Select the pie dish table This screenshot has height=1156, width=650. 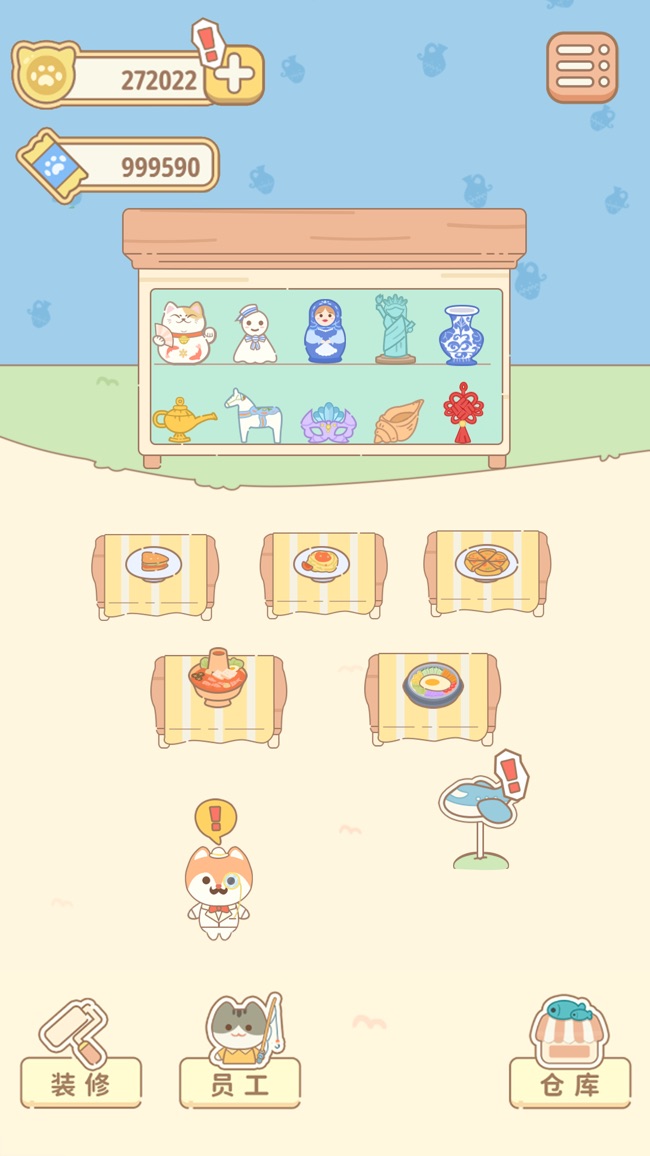[487, 568]
